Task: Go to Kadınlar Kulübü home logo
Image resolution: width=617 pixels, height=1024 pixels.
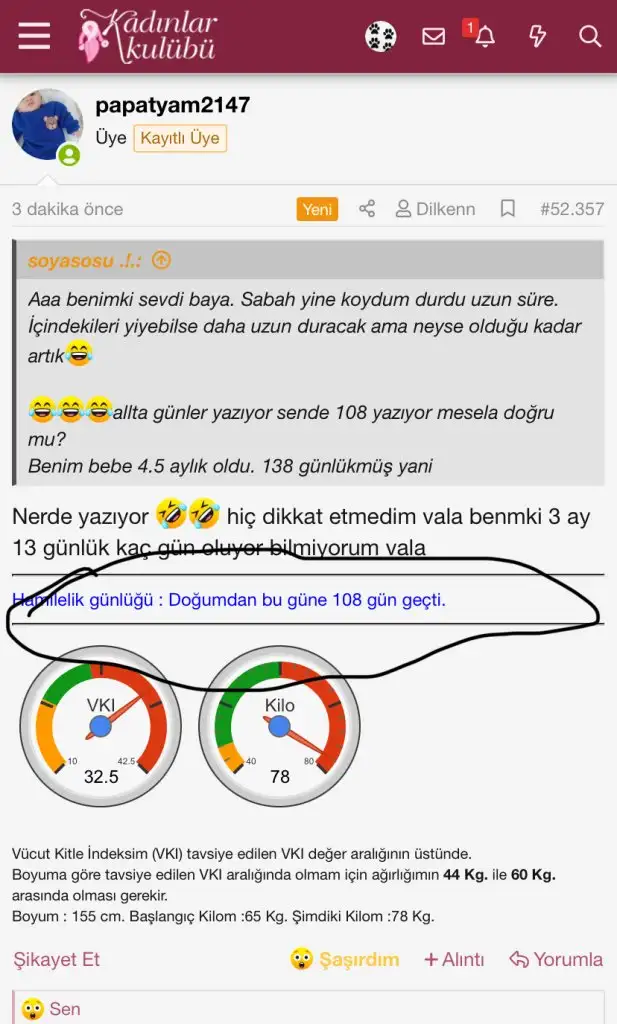Action: click(x=147, y=36)
